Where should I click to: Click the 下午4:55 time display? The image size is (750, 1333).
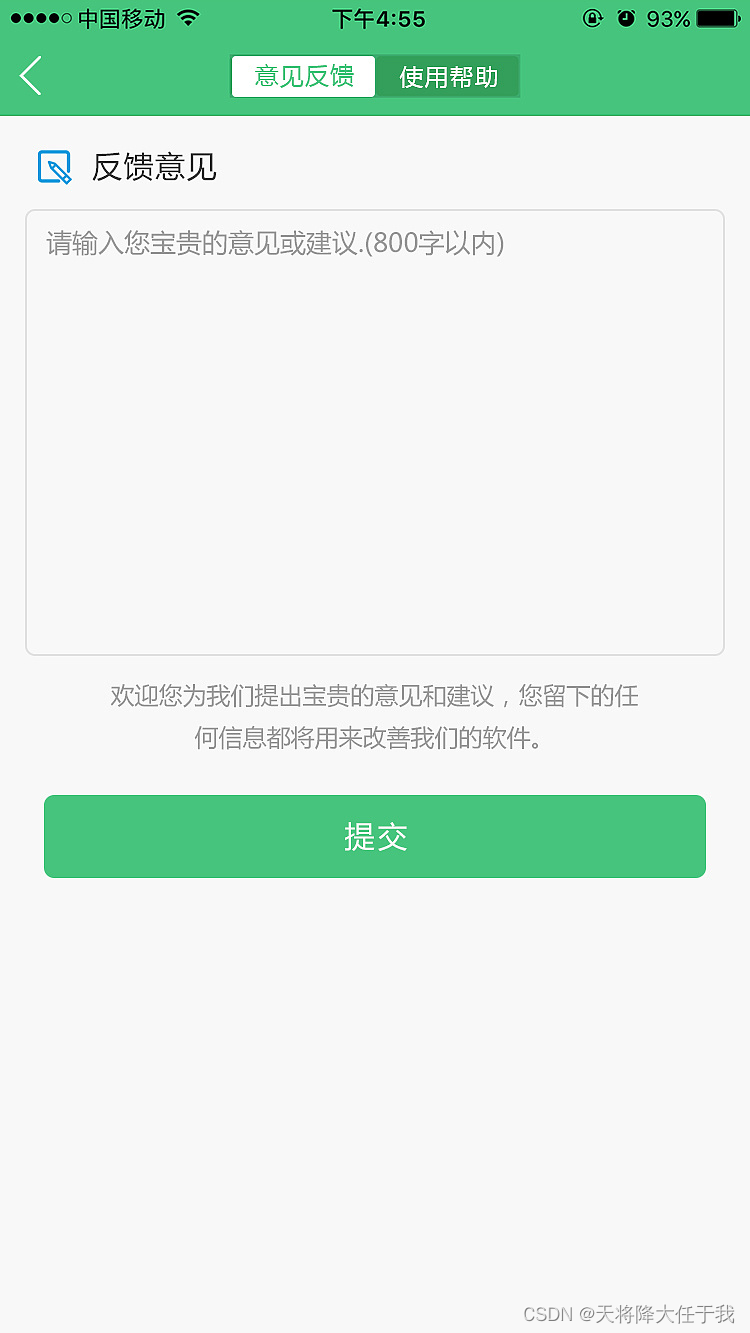pyautogui.click(x=379, y=18)
